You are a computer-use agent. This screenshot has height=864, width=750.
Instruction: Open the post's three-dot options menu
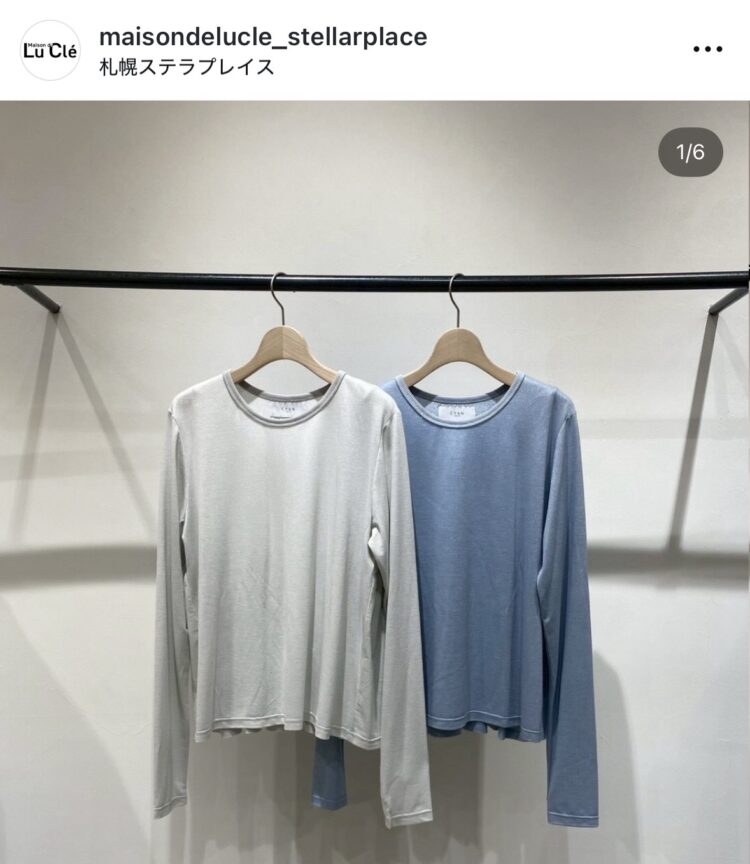[x=708, y=49]
